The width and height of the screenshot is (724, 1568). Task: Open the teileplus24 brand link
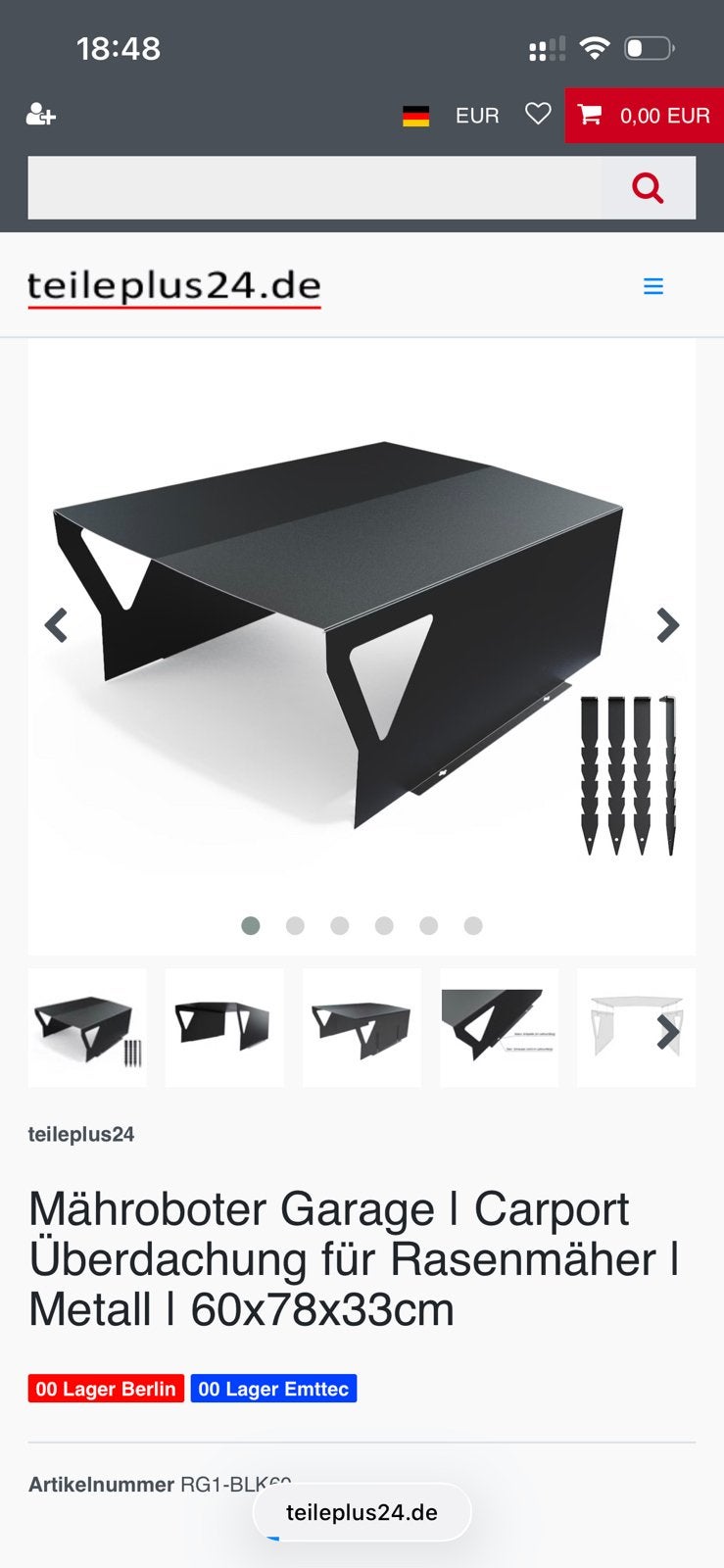pos(81,1135)
